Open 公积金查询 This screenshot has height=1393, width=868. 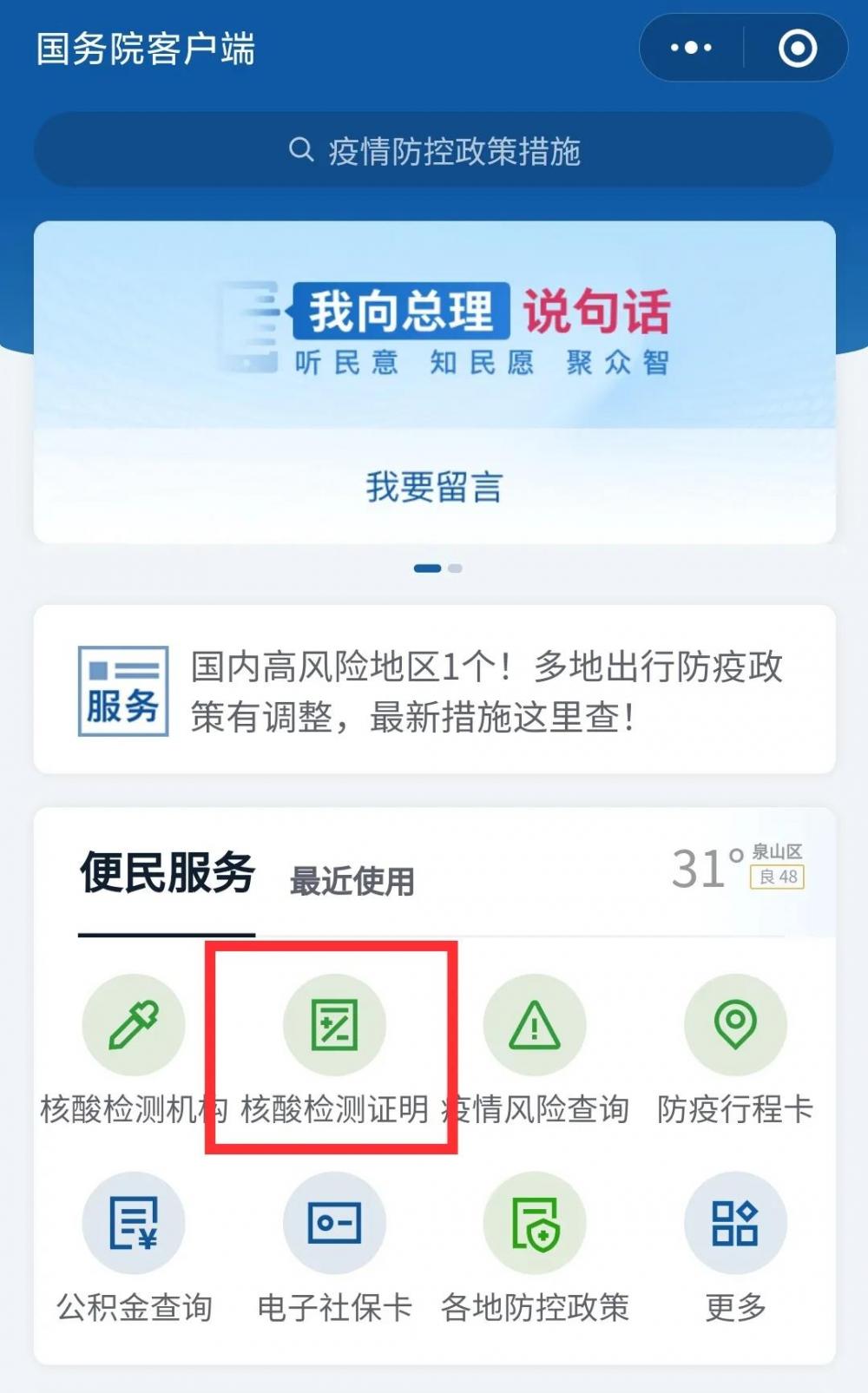133,1224
